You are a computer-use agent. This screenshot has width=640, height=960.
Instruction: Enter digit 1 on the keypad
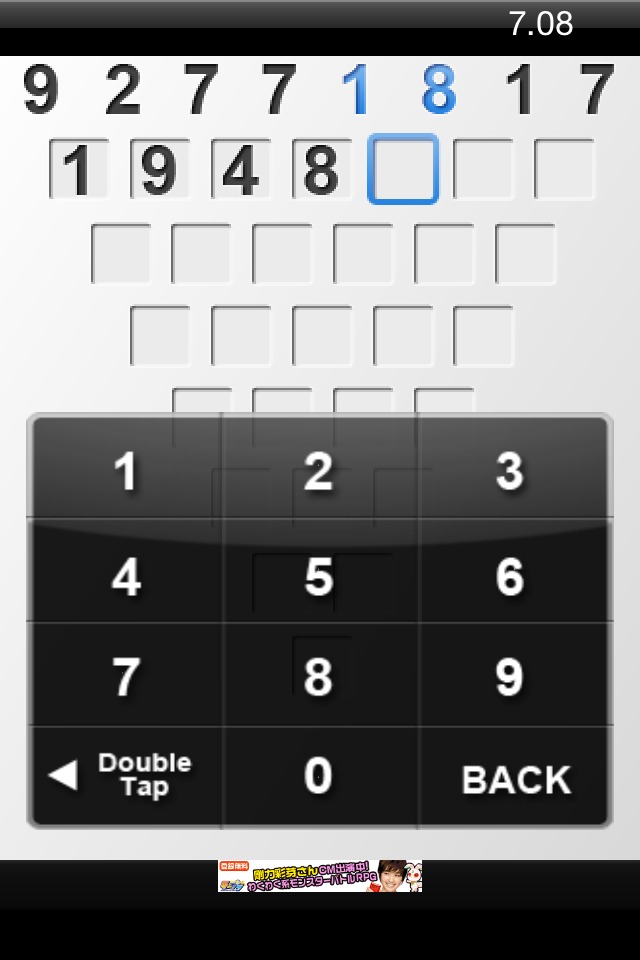coord(126,471)
